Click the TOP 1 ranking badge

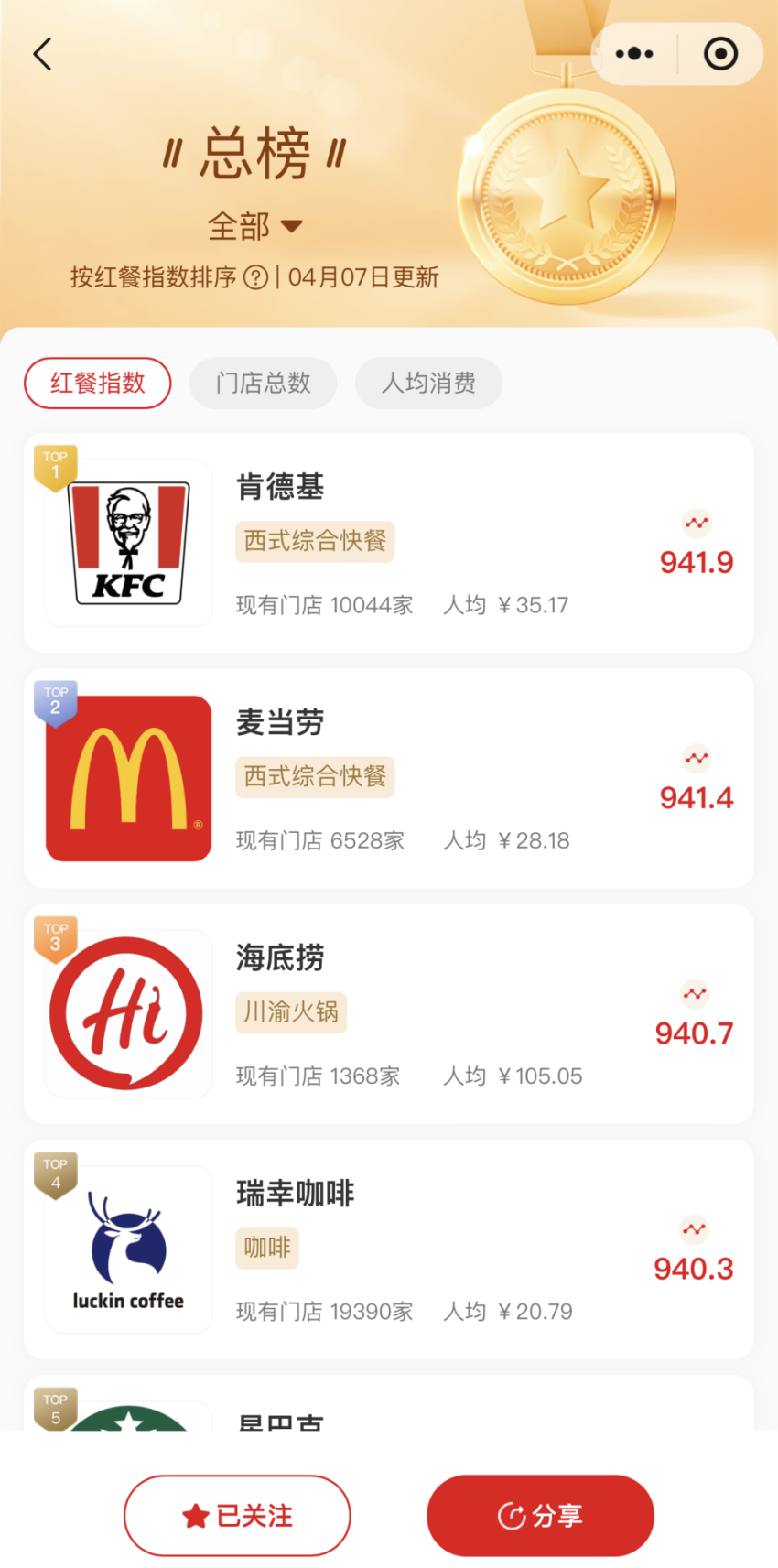tap(56, 465)
